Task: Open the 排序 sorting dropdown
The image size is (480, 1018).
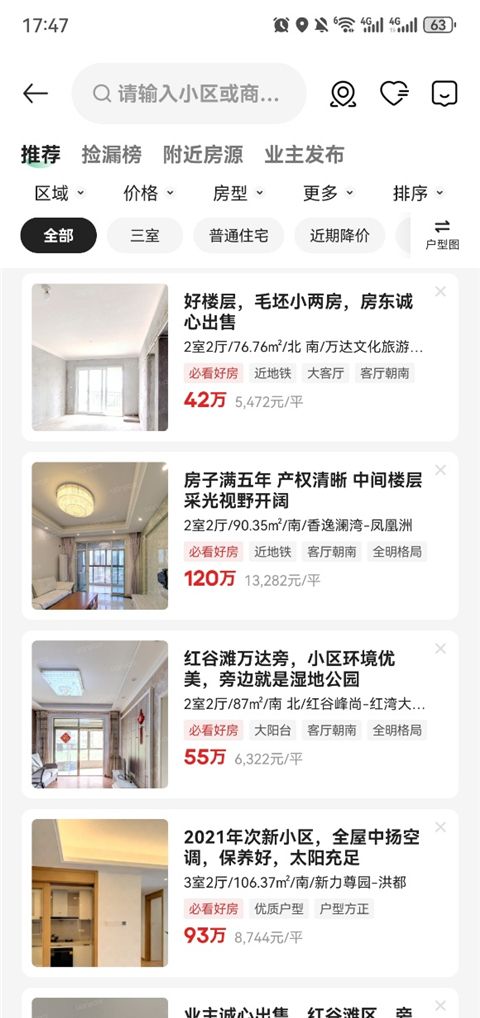Action: 418,193
